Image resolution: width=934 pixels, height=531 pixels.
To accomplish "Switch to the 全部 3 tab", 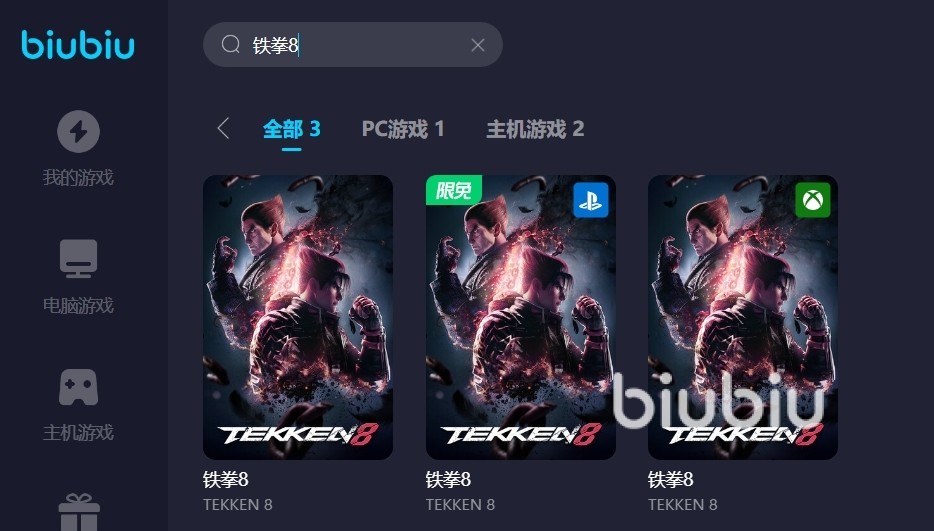I will 291,129.
